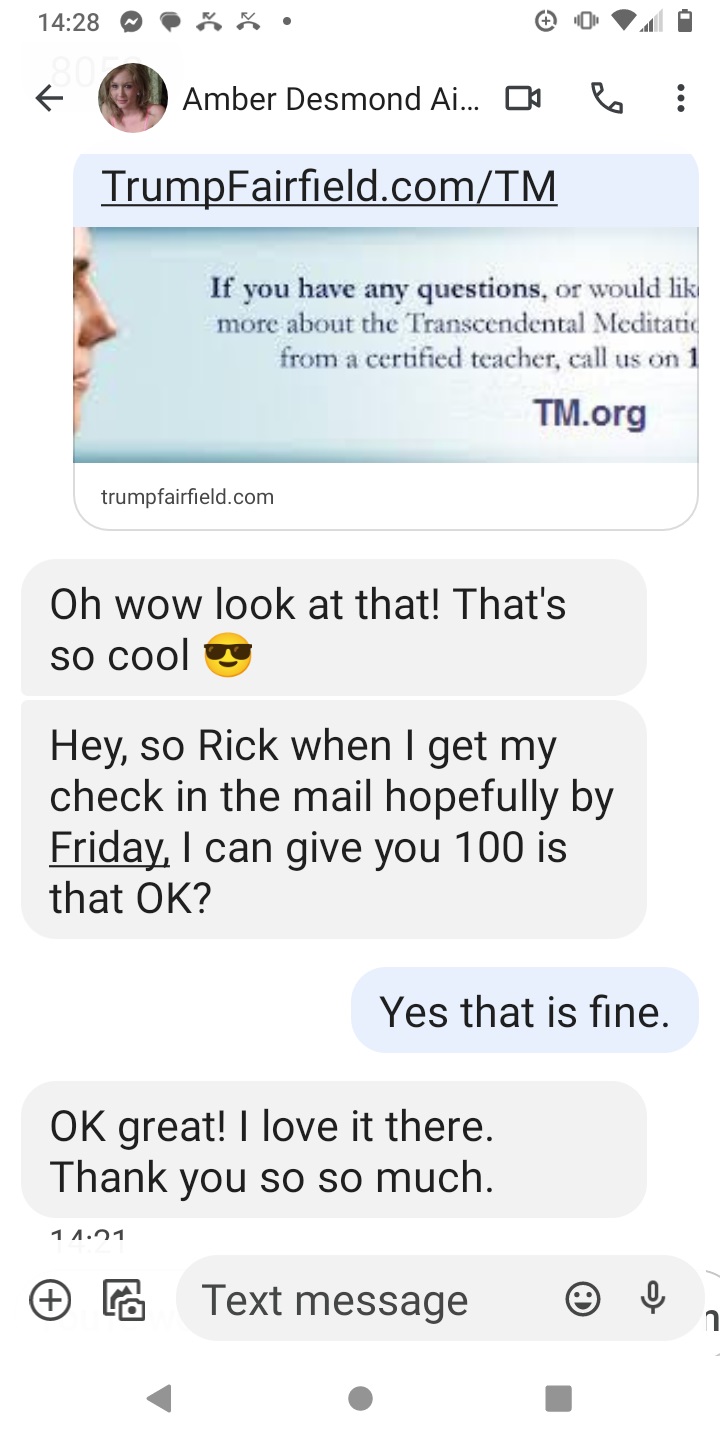Open the emoji picker

coord(583,1299)
